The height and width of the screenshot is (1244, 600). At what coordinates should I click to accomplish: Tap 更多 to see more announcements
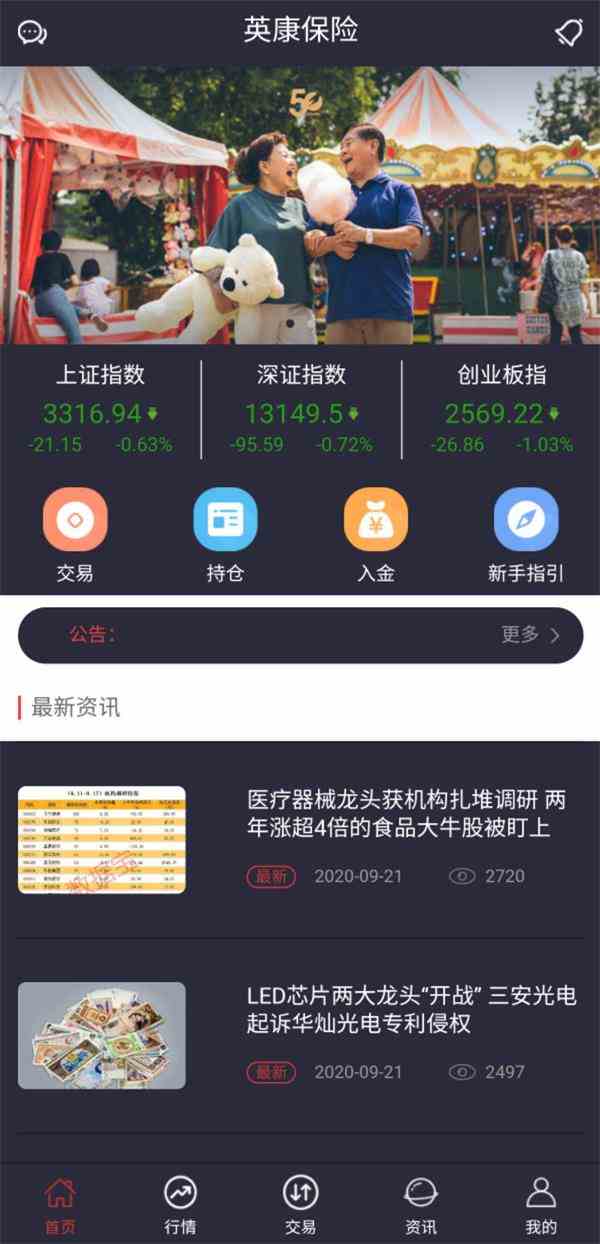click(x=530, y=634)
